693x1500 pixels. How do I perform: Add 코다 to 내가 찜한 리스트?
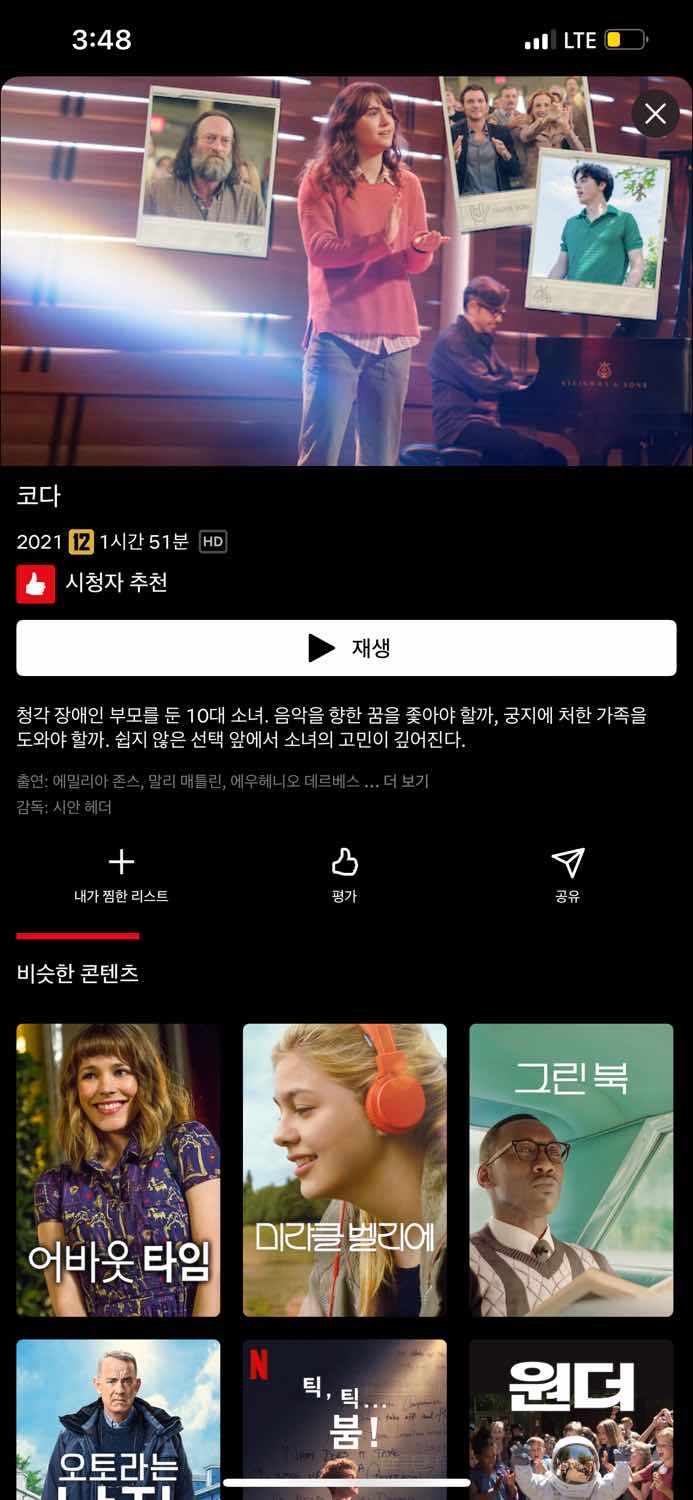tap(121, 874)
